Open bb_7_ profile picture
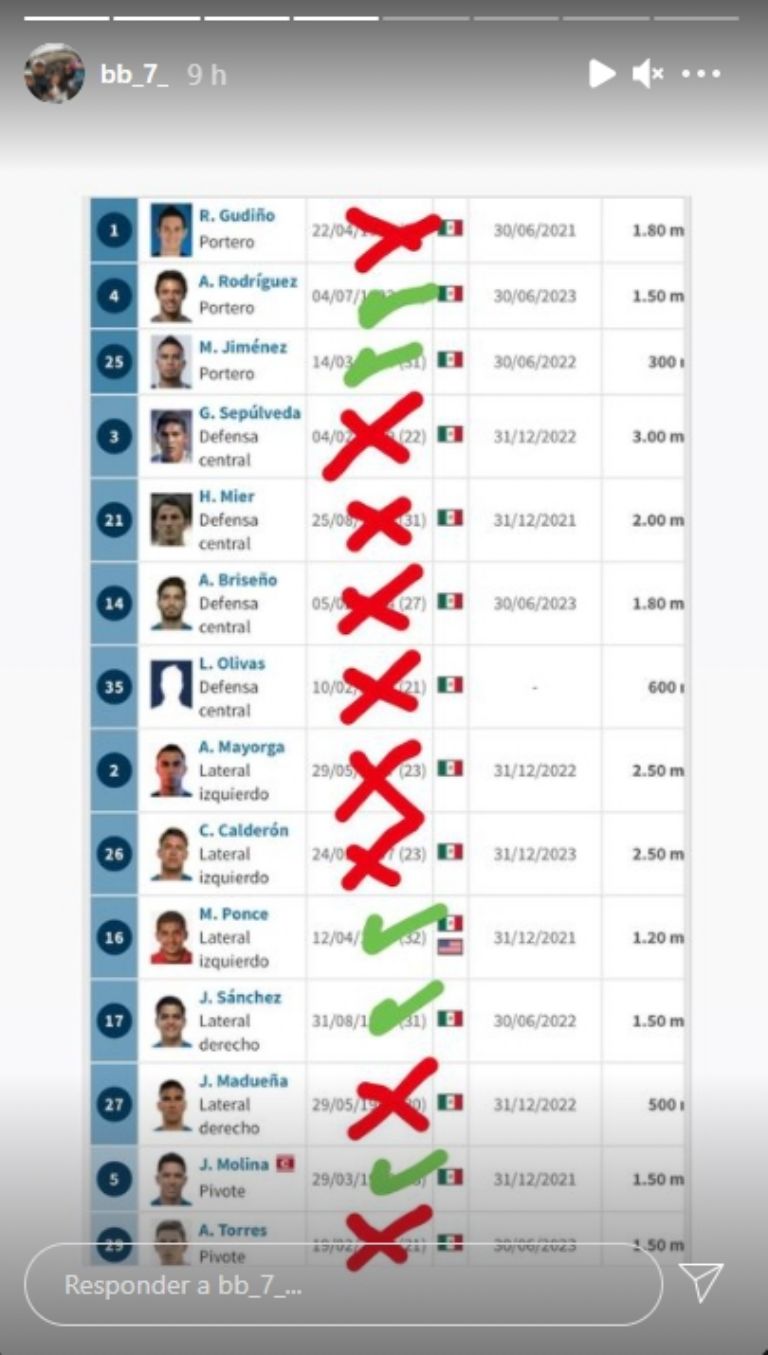 click(54, 73)
